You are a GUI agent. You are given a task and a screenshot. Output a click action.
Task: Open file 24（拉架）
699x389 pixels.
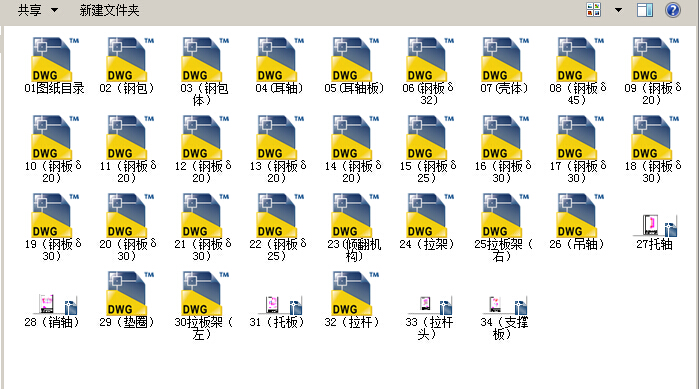point(429,221)
